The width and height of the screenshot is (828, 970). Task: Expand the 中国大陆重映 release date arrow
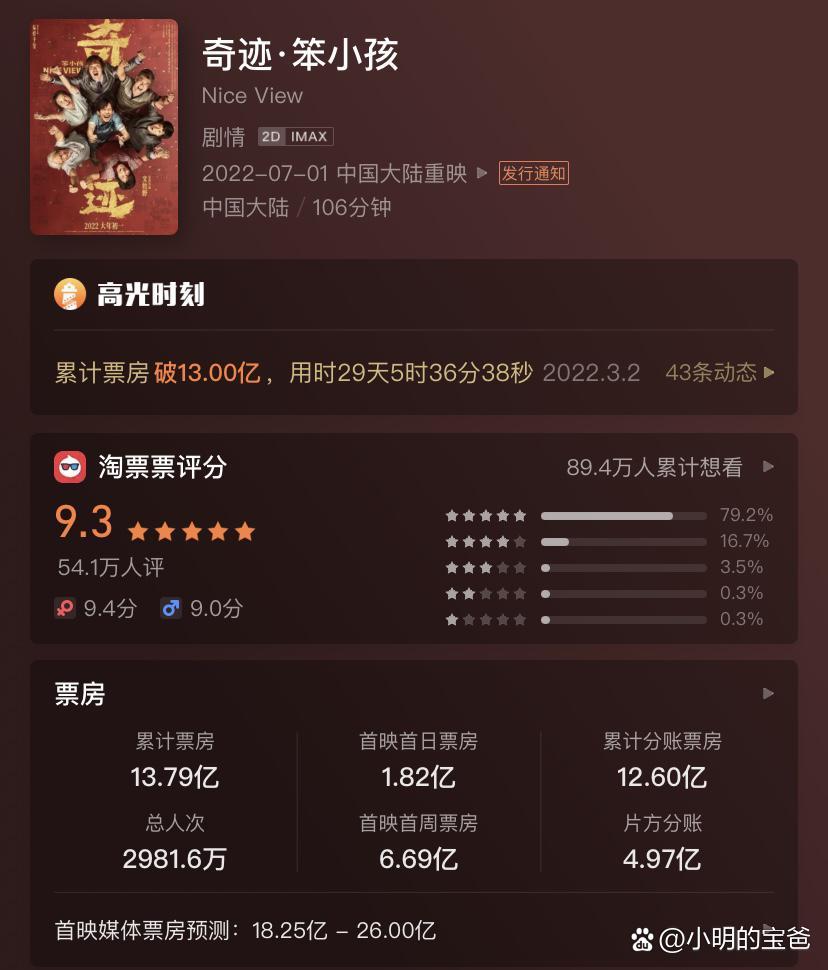tap(482, 173)
